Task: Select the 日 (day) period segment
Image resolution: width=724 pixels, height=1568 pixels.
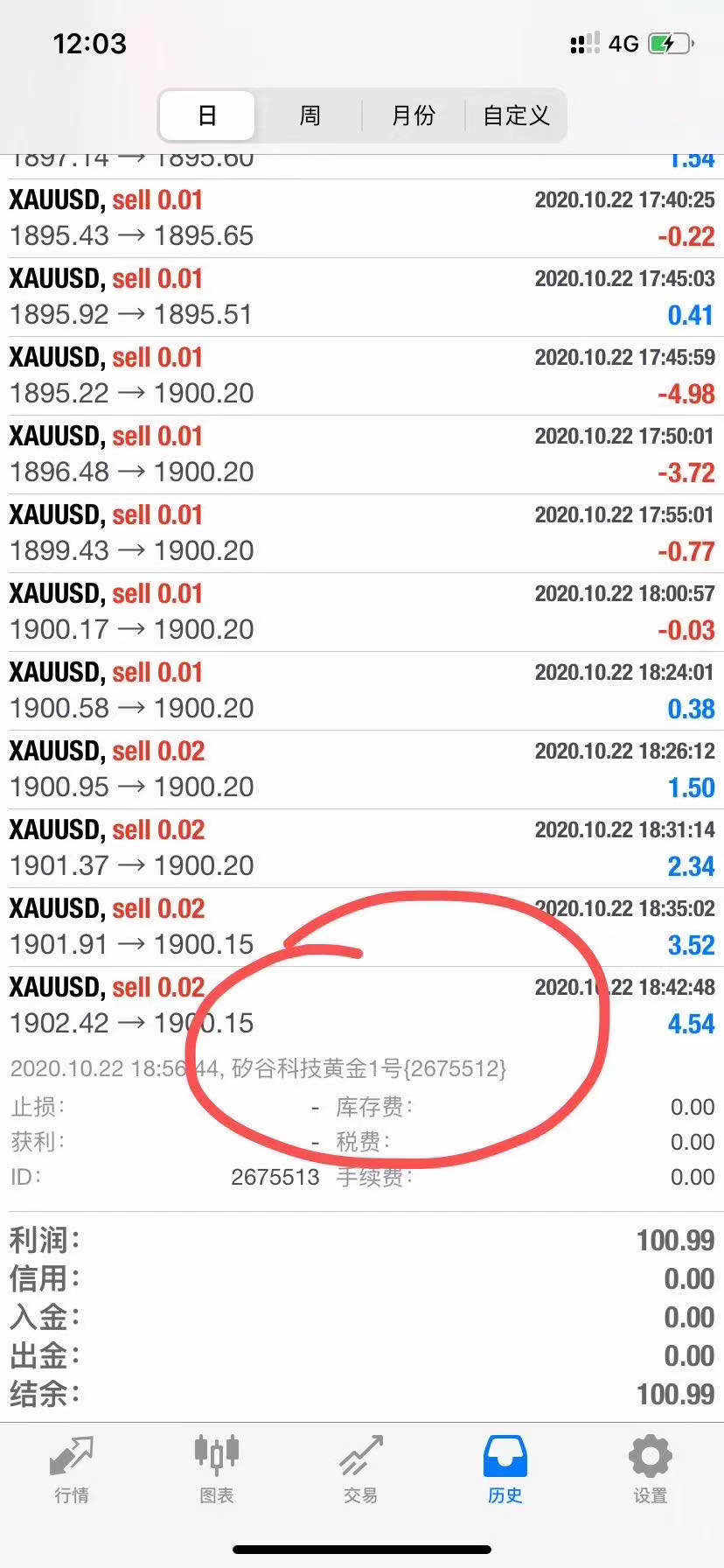Action: point(207,115)
